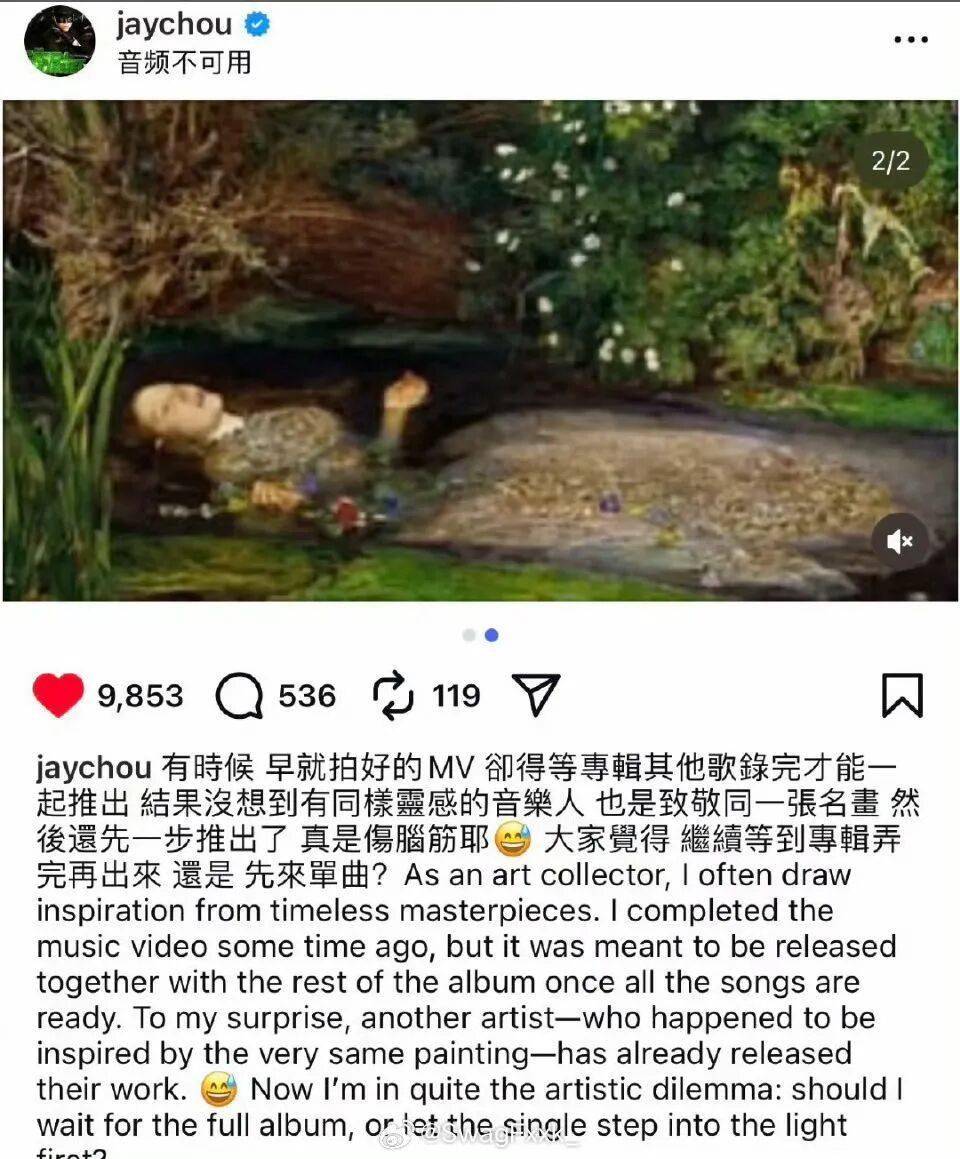Tap the painting video to play or pause
960x1159 pixels.
pyautogui.click(x=480, y=350)
